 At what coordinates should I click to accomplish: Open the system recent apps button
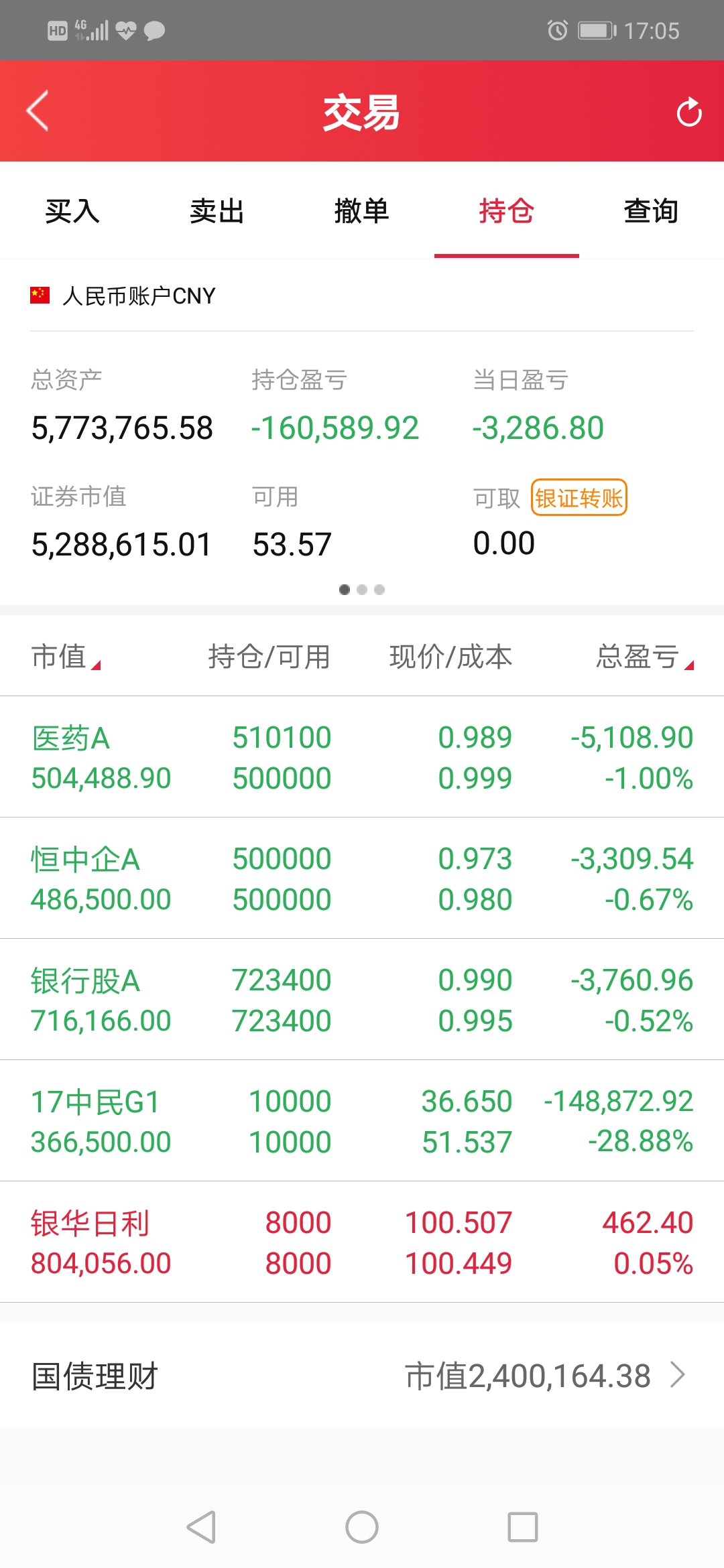[523, 1527]
